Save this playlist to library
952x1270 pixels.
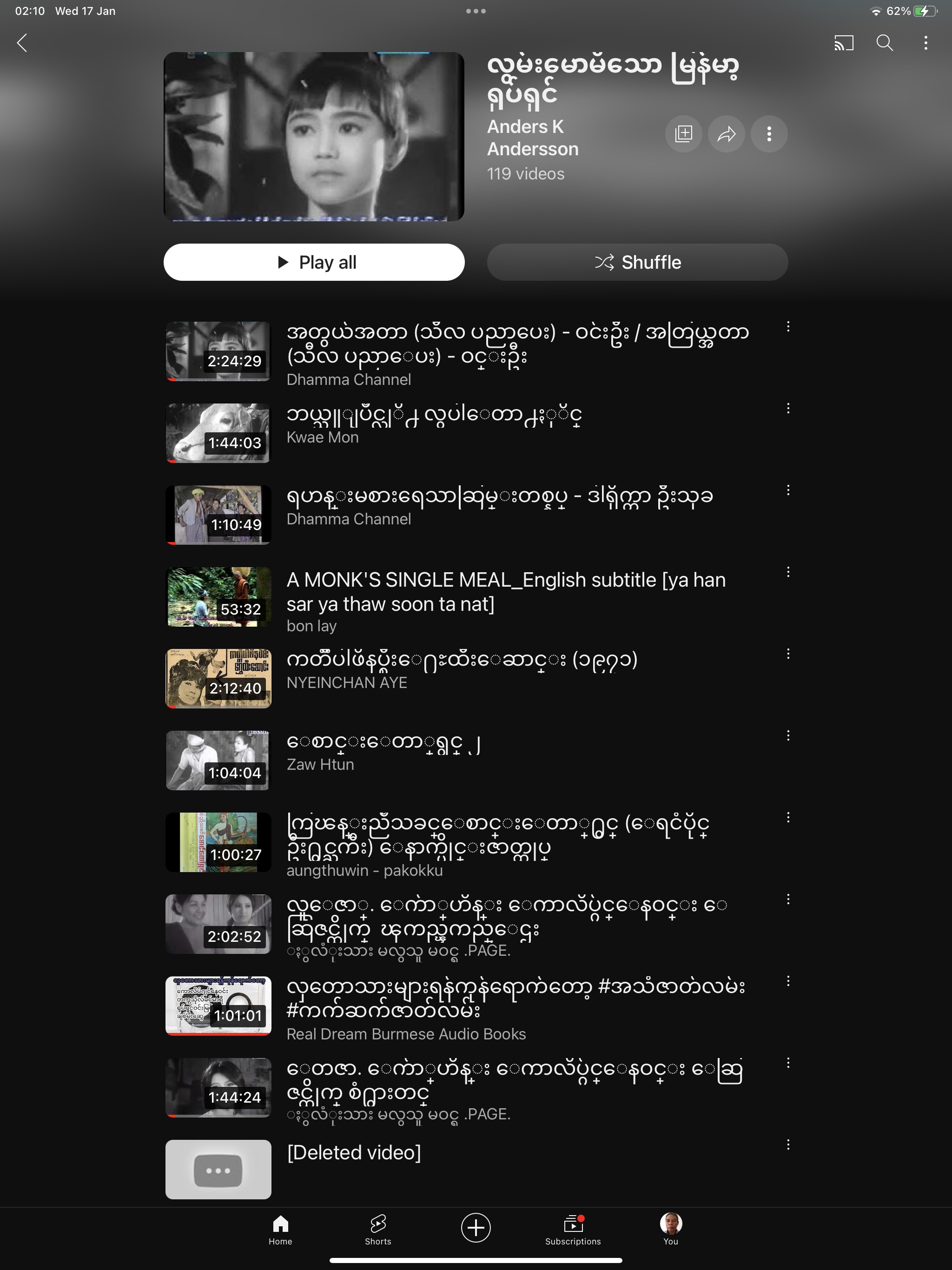(683, 134)
